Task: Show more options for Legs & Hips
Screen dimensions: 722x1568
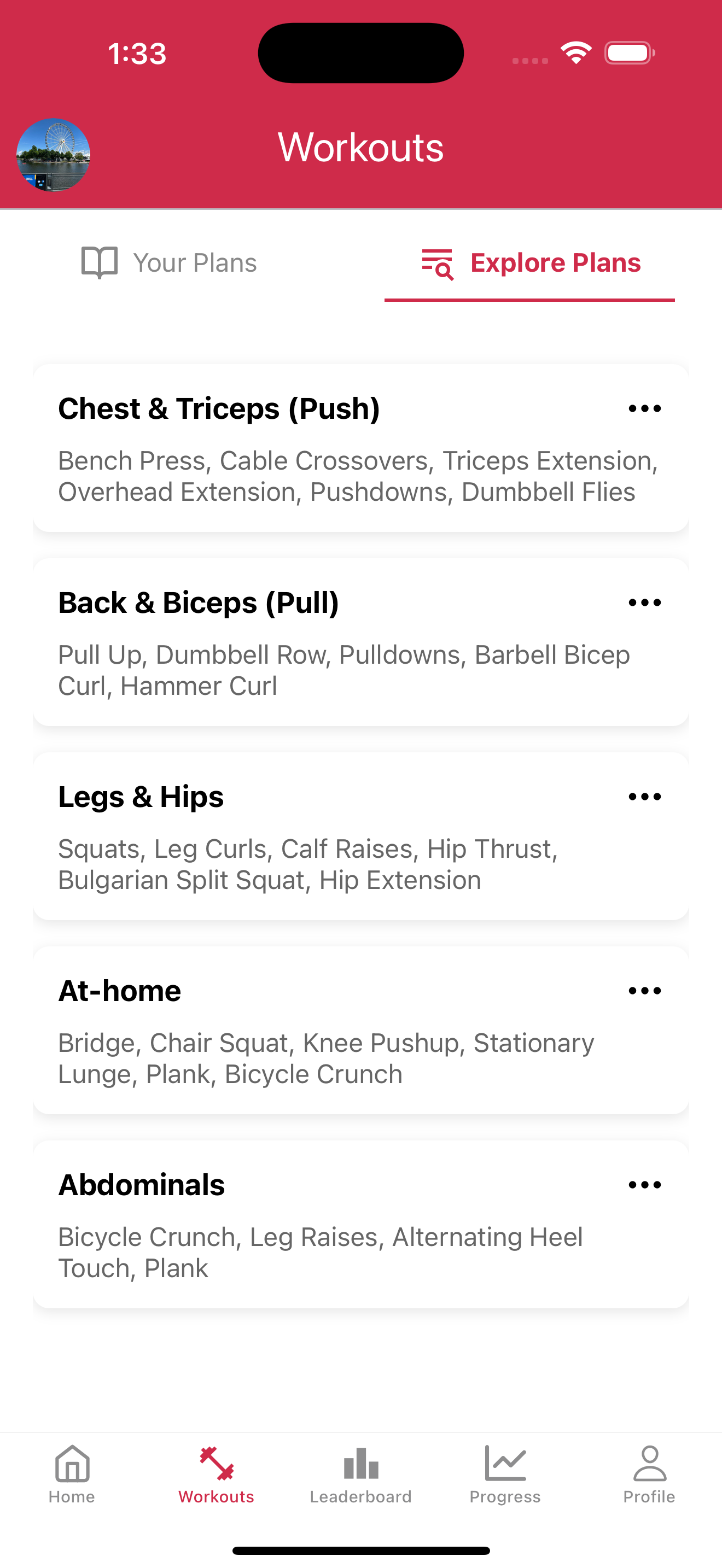Action: coord(645,797)
